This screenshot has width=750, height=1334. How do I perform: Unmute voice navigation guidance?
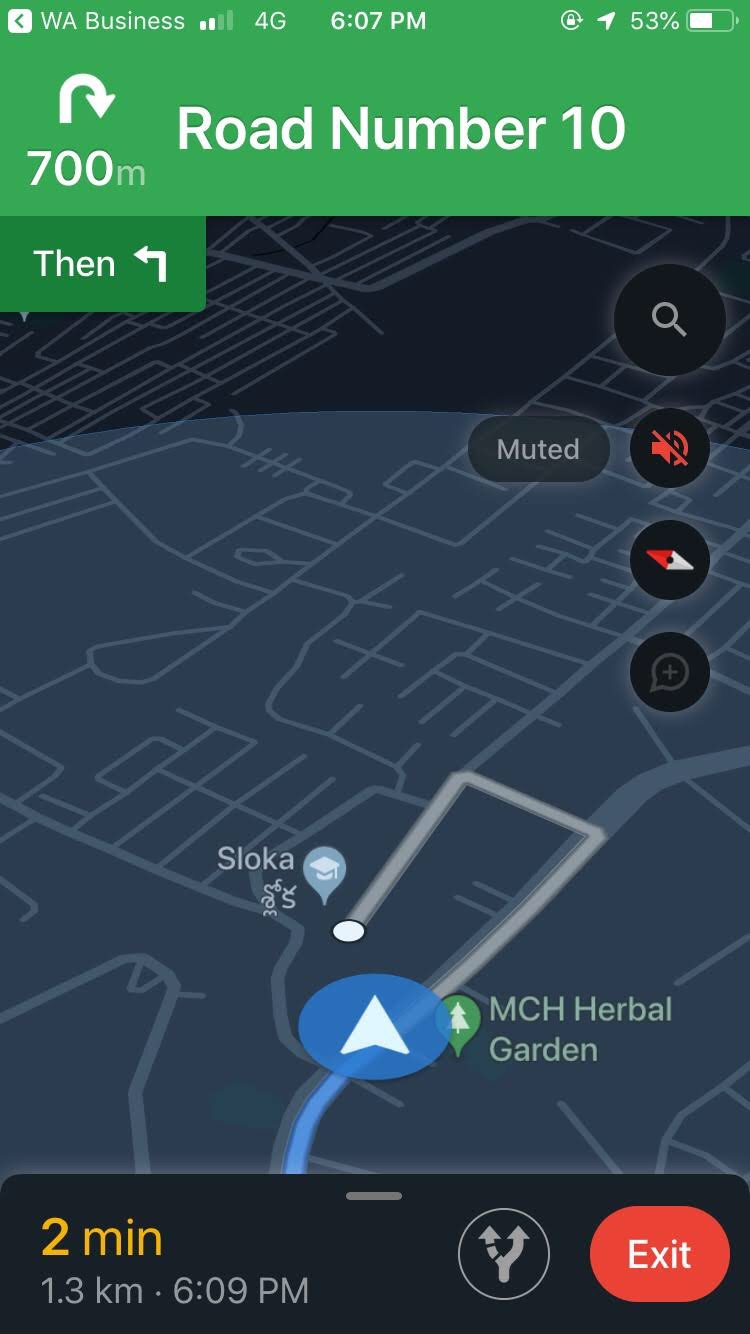pyautogui.click(x=668, y=449)
